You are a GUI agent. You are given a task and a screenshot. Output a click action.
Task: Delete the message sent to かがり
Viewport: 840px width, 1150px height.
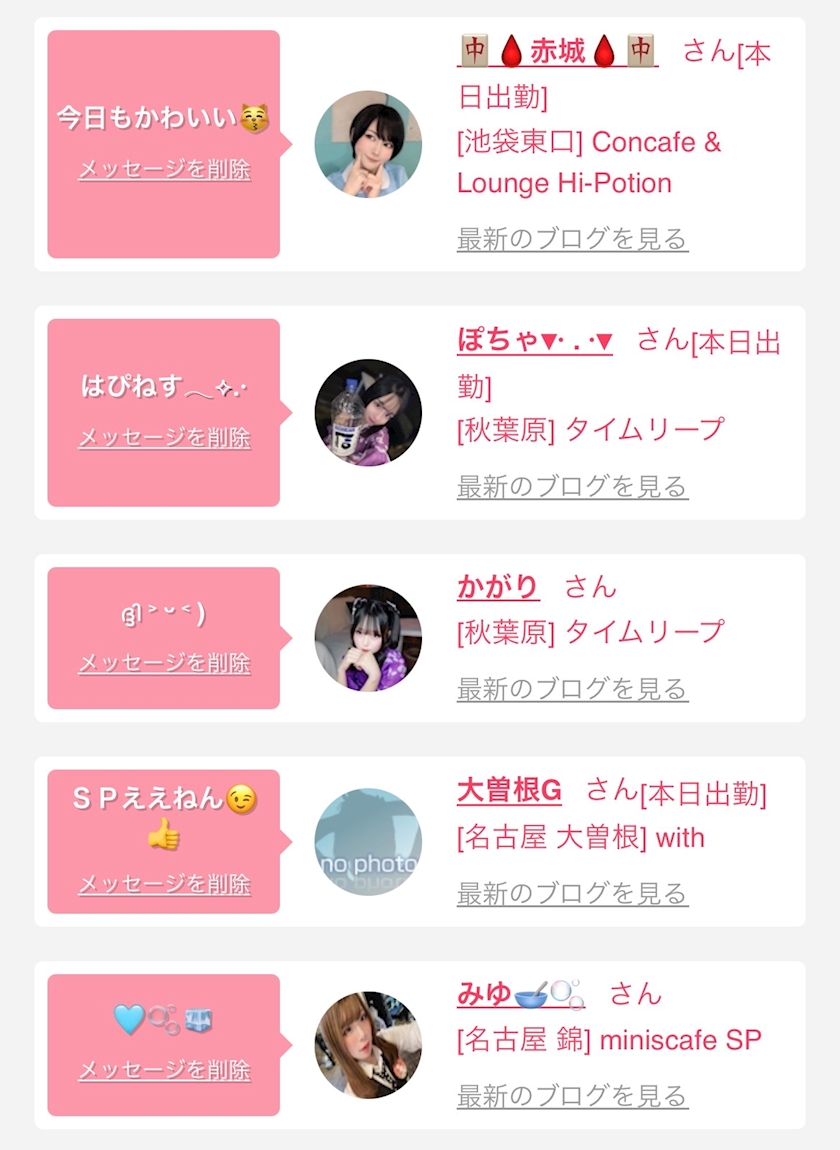pos(164,663)
